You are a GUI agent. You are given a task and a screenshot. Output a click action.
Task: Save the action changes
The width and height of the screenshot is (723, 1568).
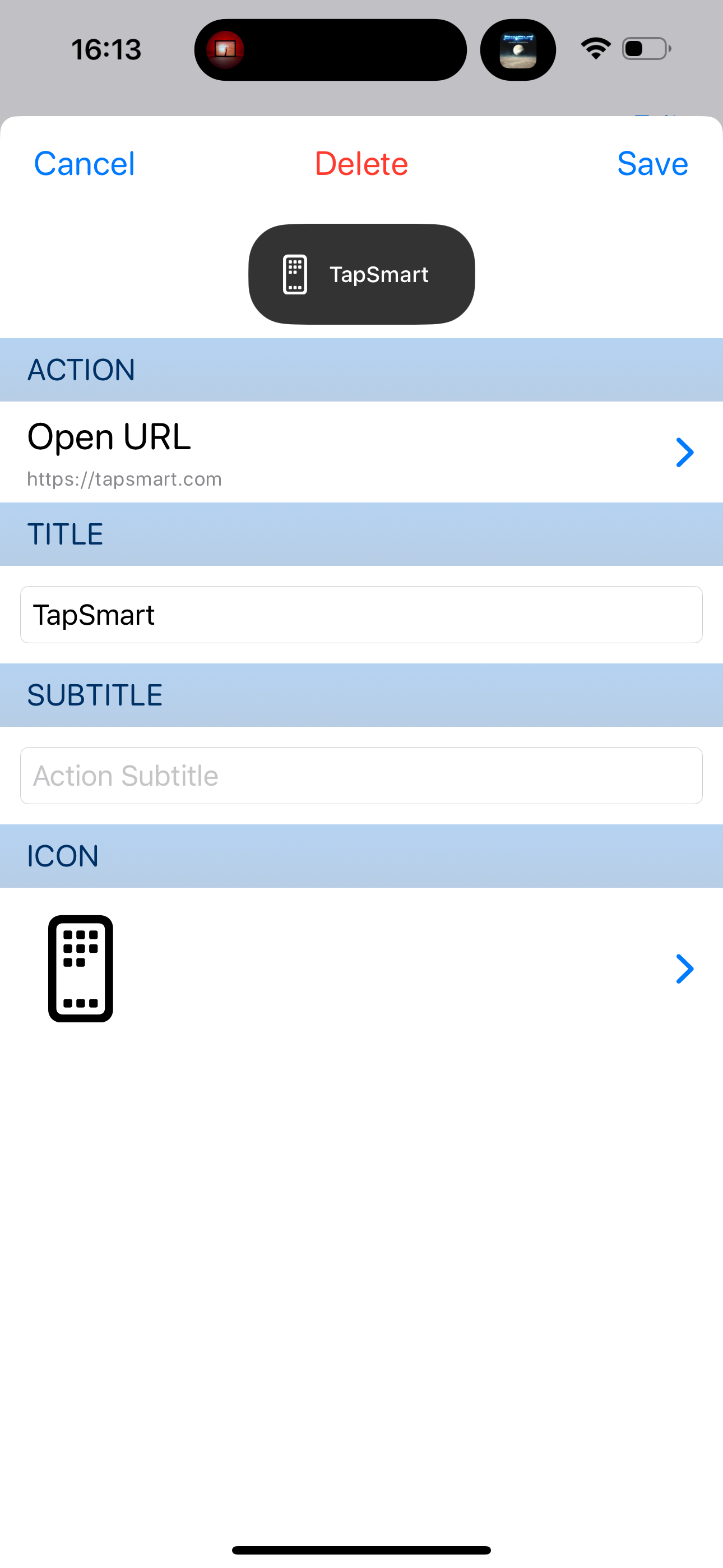point(652,164)
